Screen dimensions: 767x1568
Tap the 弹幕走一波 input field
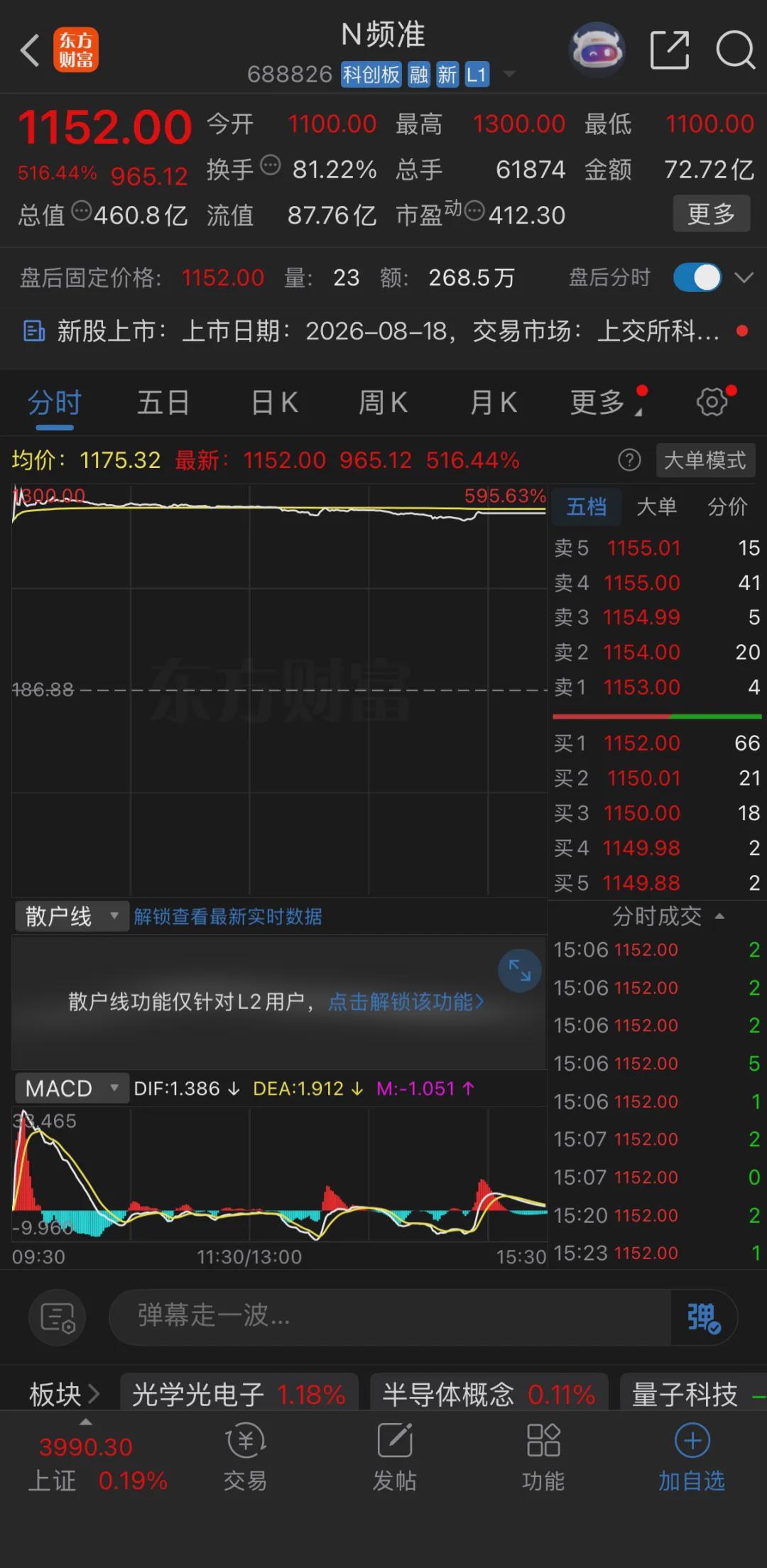tap(389, 1317)
